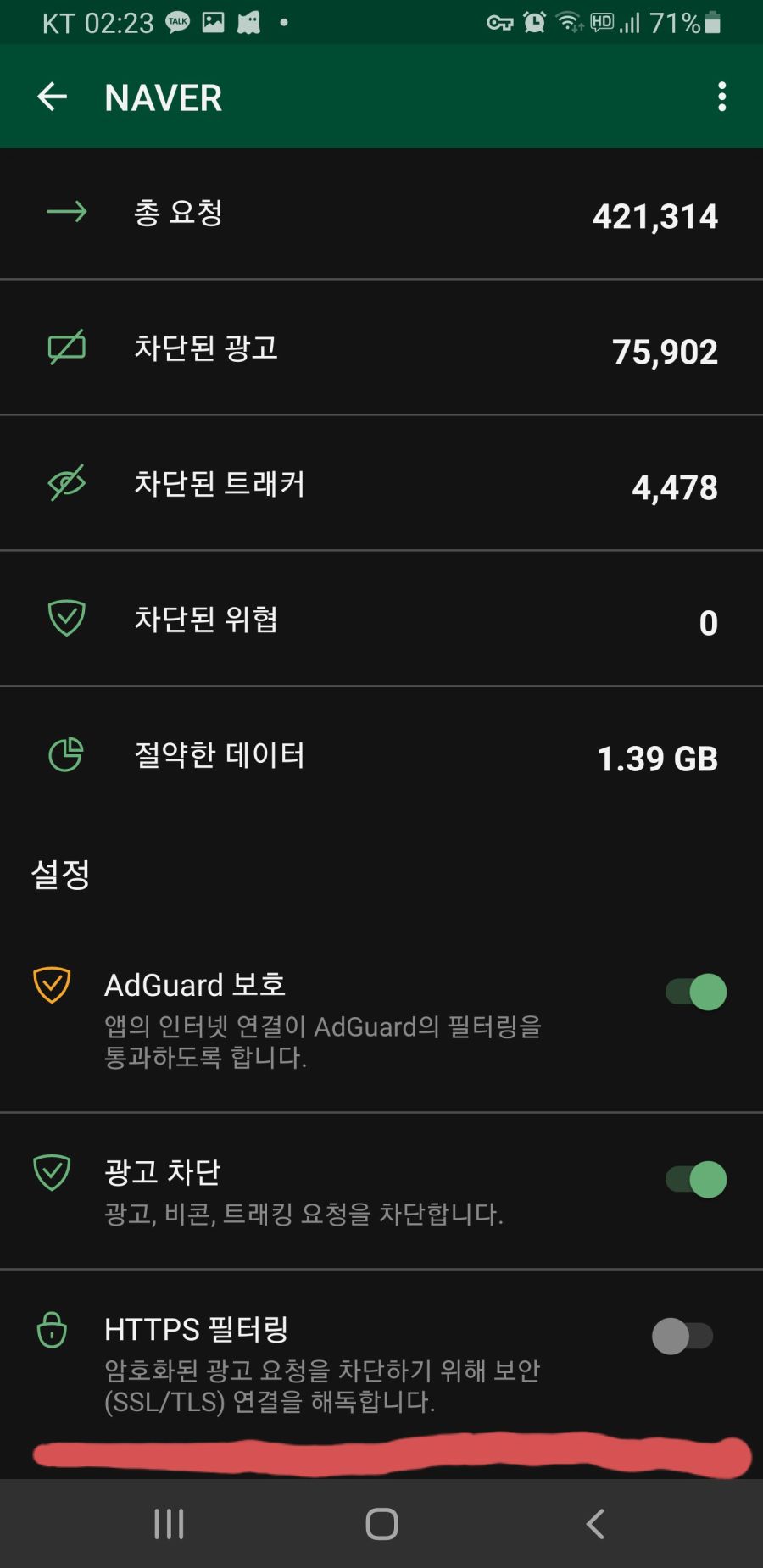Select the 총 요청 statistics row
Screen dimensions: 763x1568
pos(381,214)
